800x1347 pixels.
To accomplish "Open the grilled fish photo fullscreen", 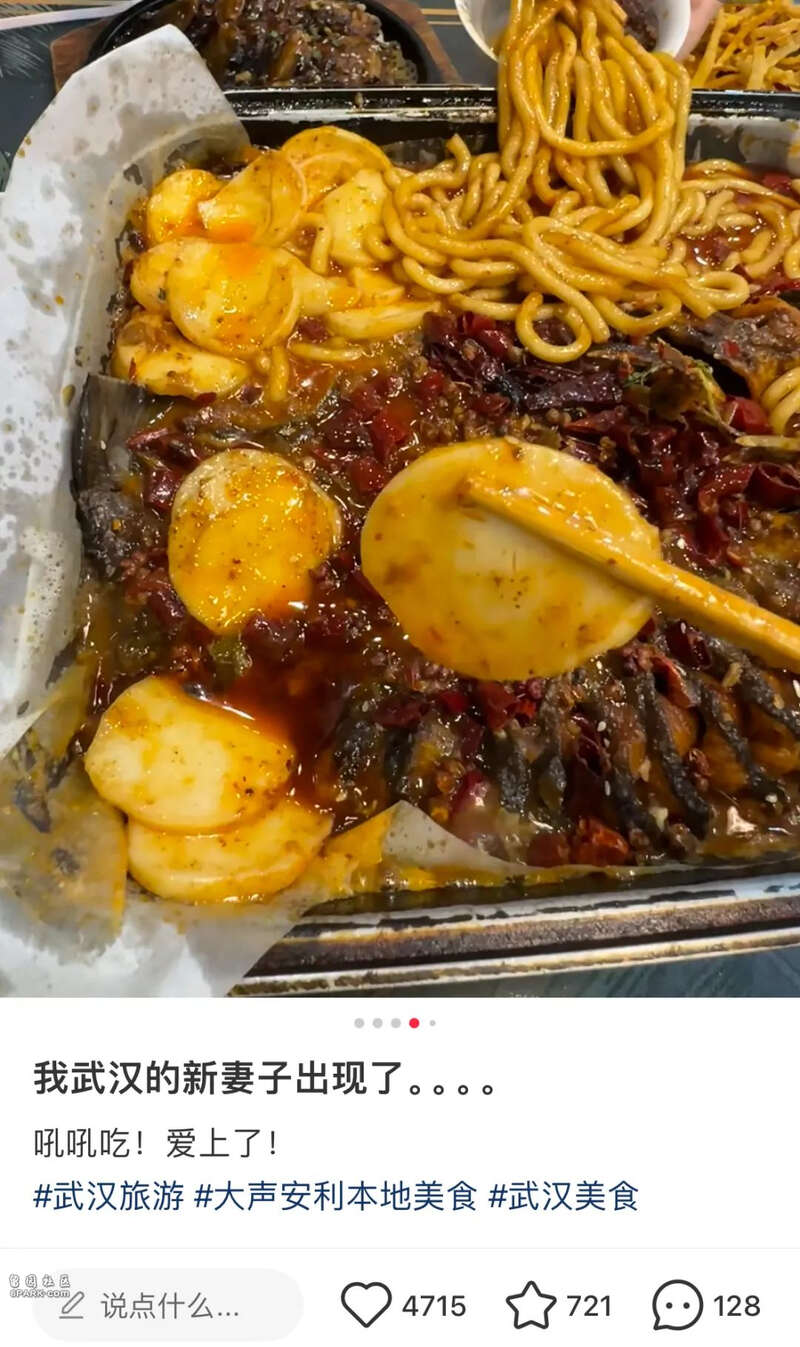I will click(400, 500).
